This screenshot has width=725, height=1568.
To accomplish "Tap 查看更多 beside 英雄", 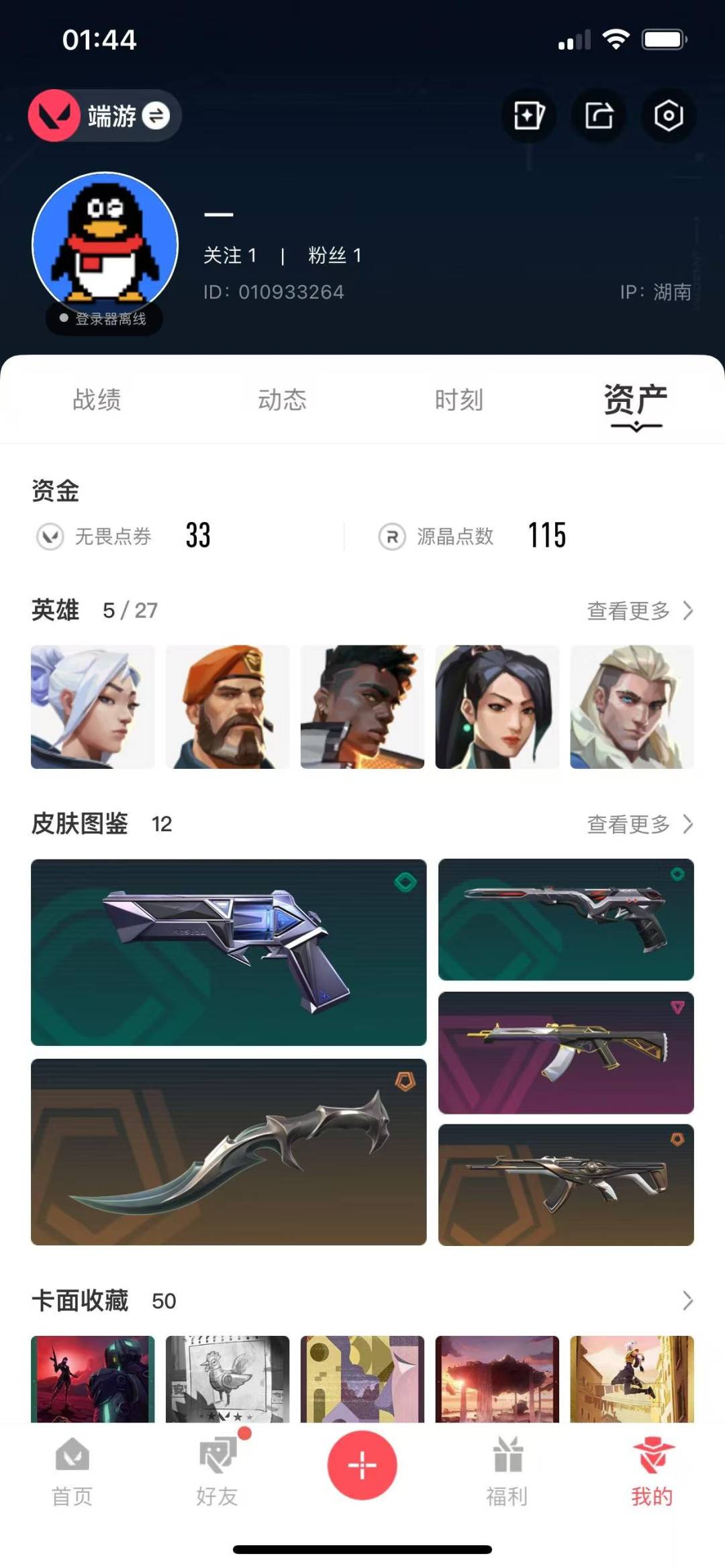I will pyautogui.click(x=639, y=611).
